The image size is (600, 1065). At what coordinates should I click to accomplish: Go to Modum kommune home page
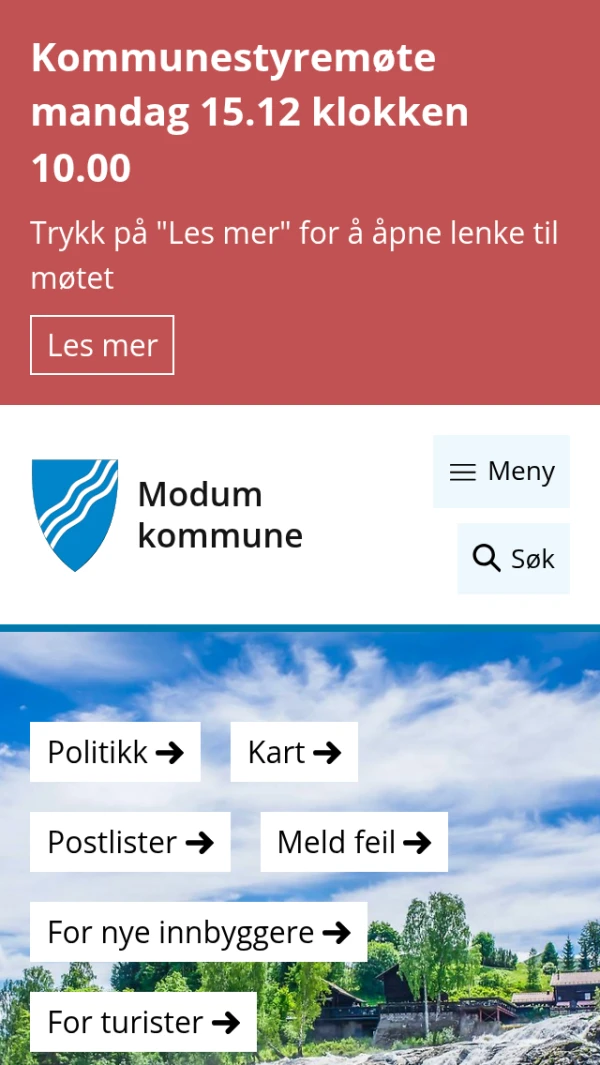coord(167,515)
